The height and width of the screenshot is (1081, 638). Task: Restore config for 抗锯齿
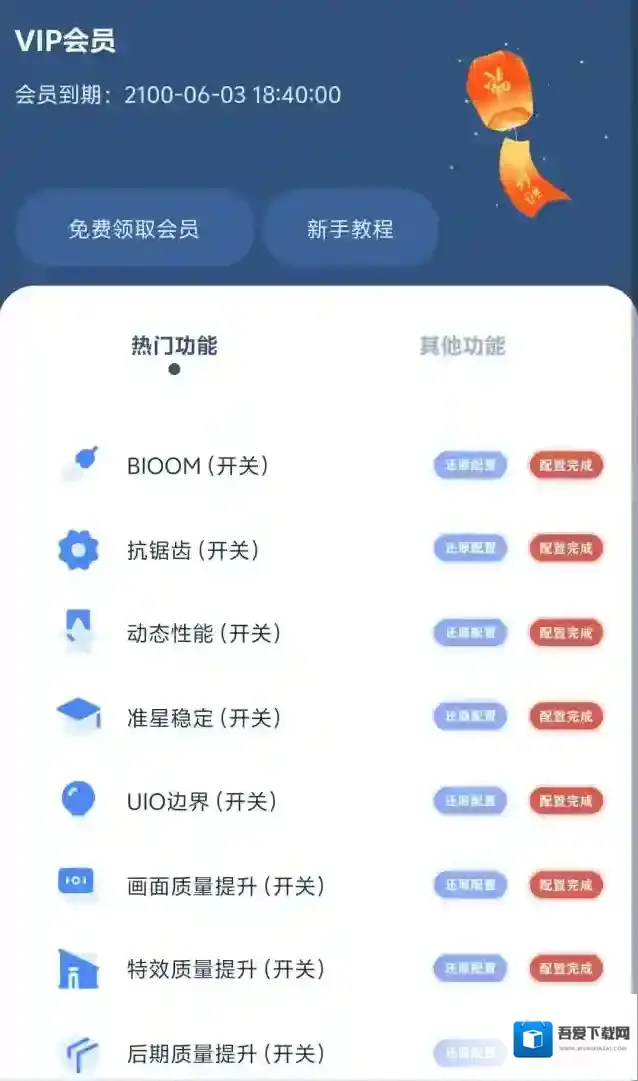470,548
